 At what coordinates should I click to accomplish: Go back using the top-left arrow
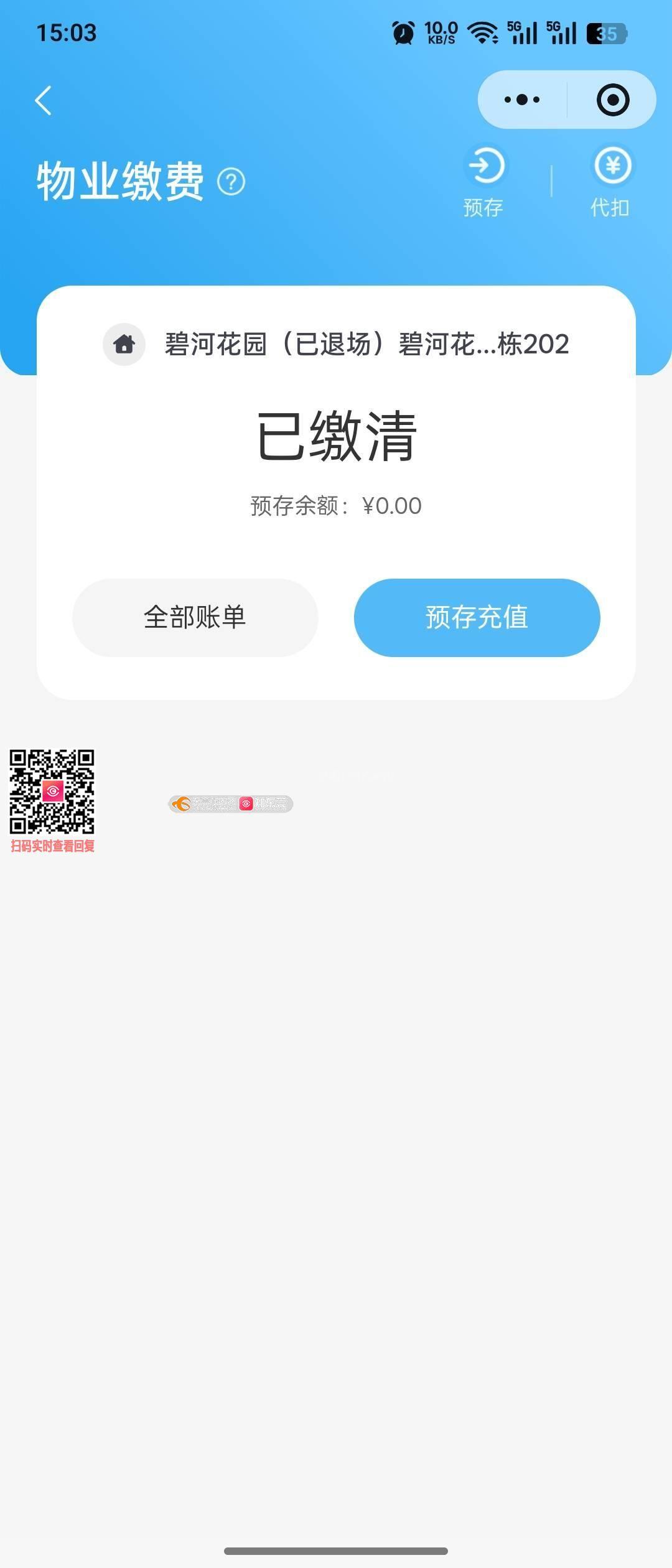click(43, 101)
